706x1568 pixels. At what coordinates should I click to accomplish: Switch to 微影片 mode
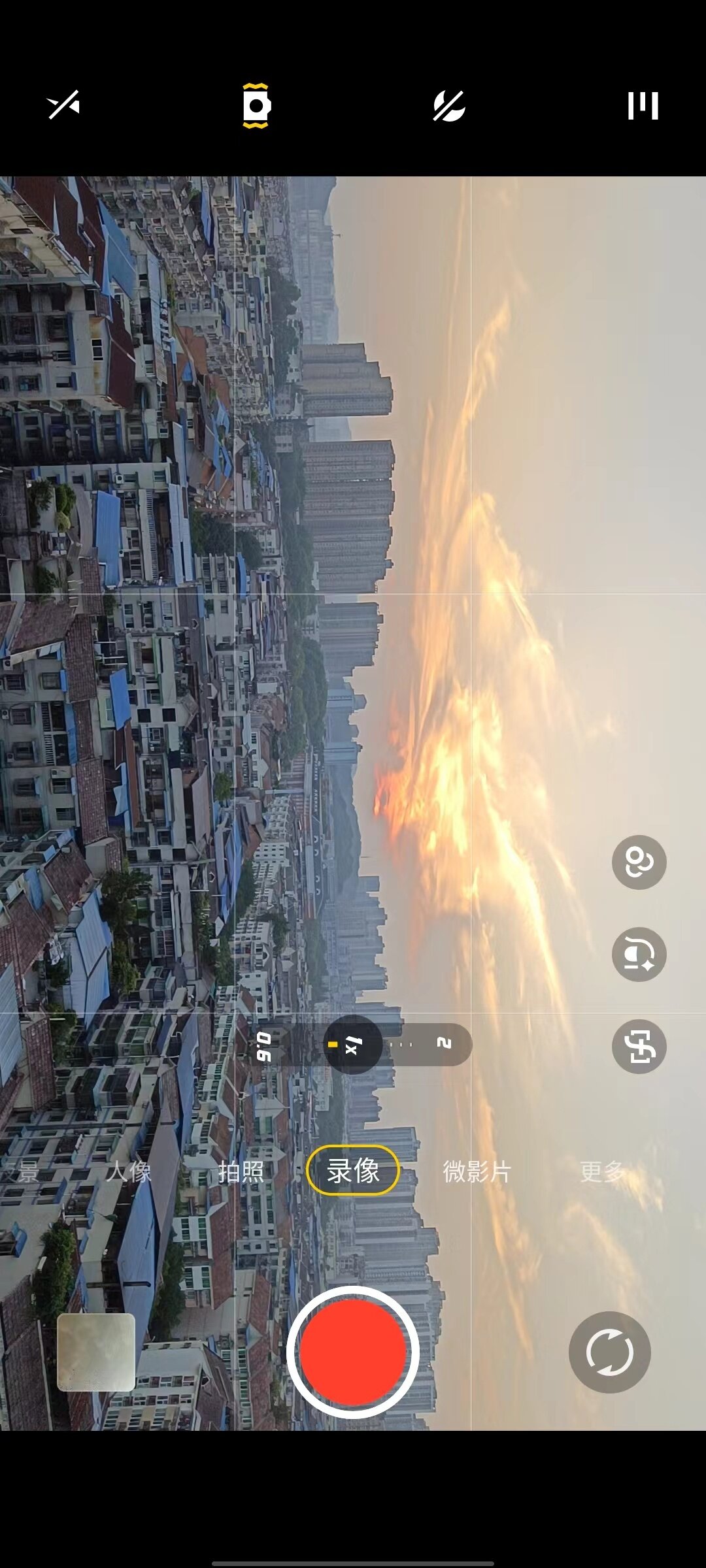tap(477, 1171)
